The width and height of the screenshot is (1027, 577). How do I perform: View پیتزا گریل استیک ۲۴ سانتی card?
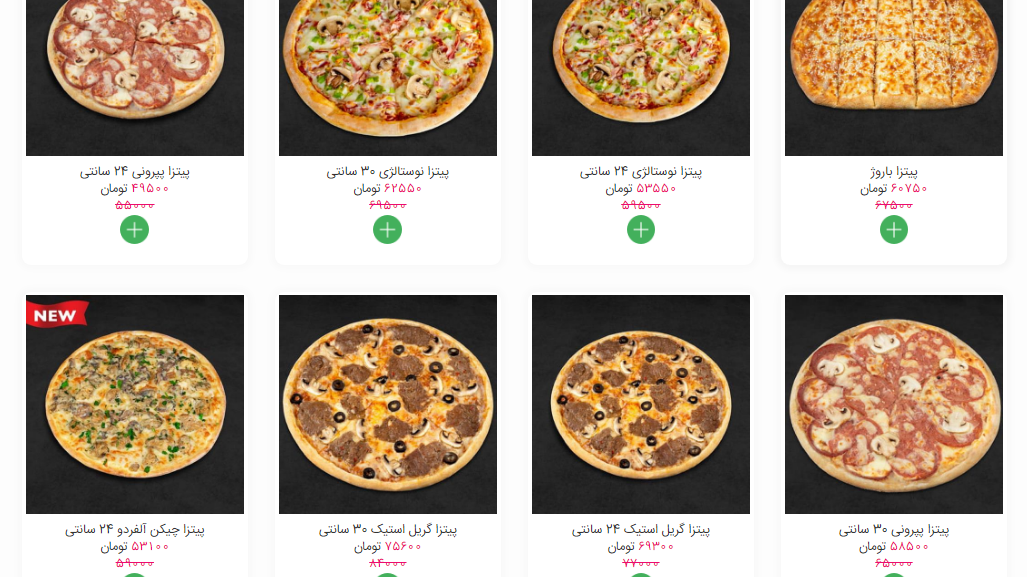pyautogui.click(x=641, y=405)
